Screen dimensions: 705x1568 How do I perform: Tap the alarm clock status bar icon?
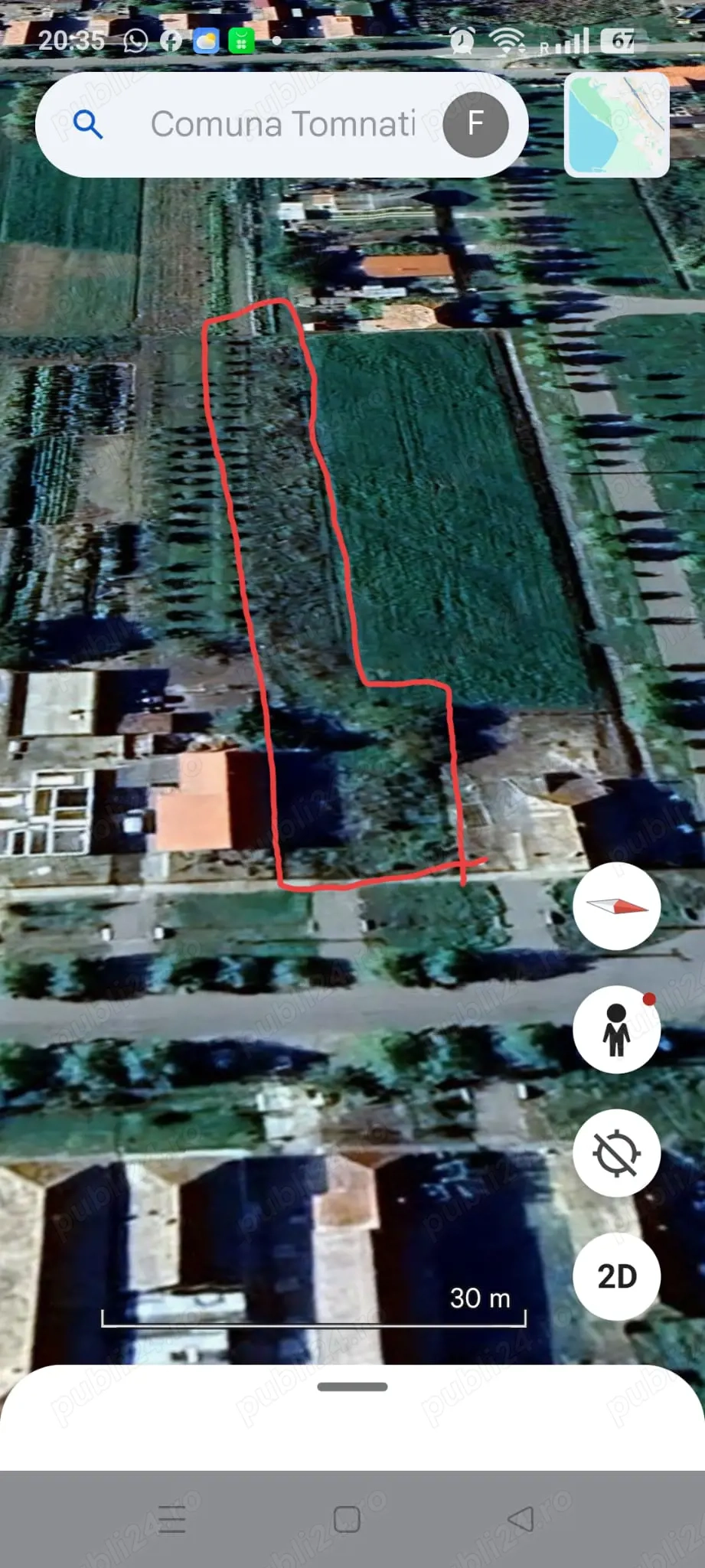pos(463,41)
